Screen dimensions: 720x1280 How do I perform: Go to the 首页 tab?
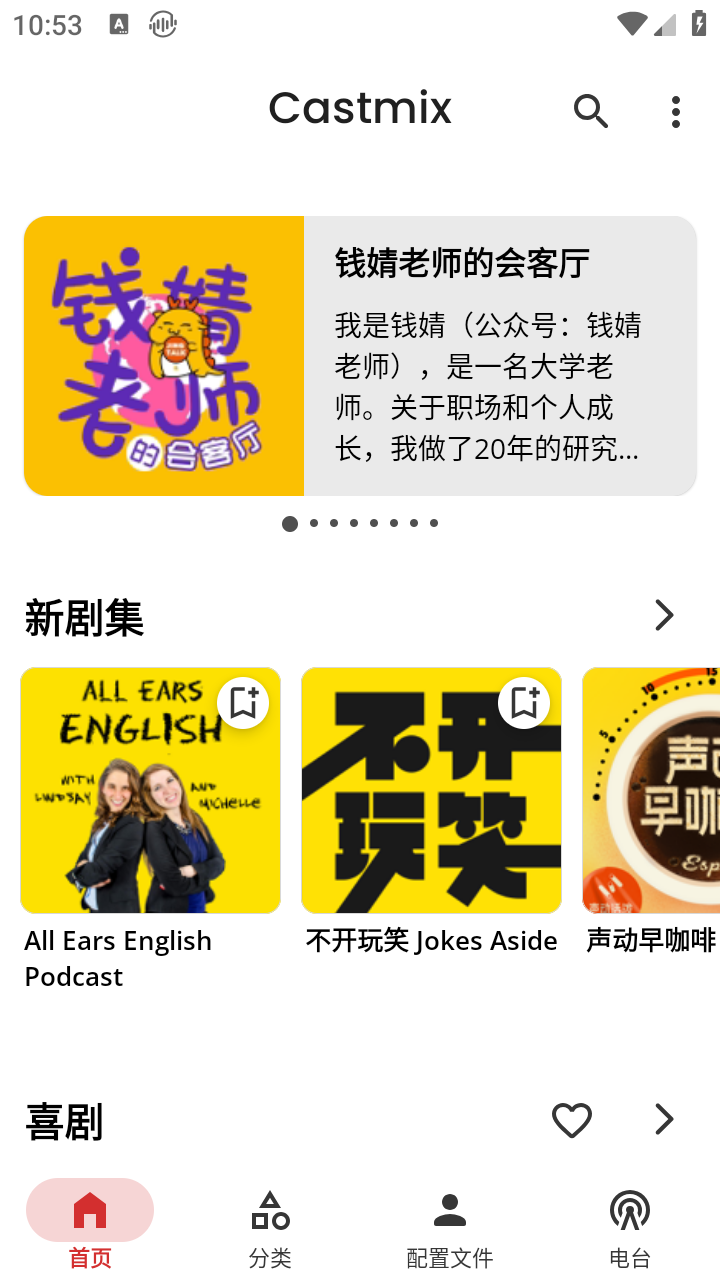pyautogui.click(x=90, y=1226)
